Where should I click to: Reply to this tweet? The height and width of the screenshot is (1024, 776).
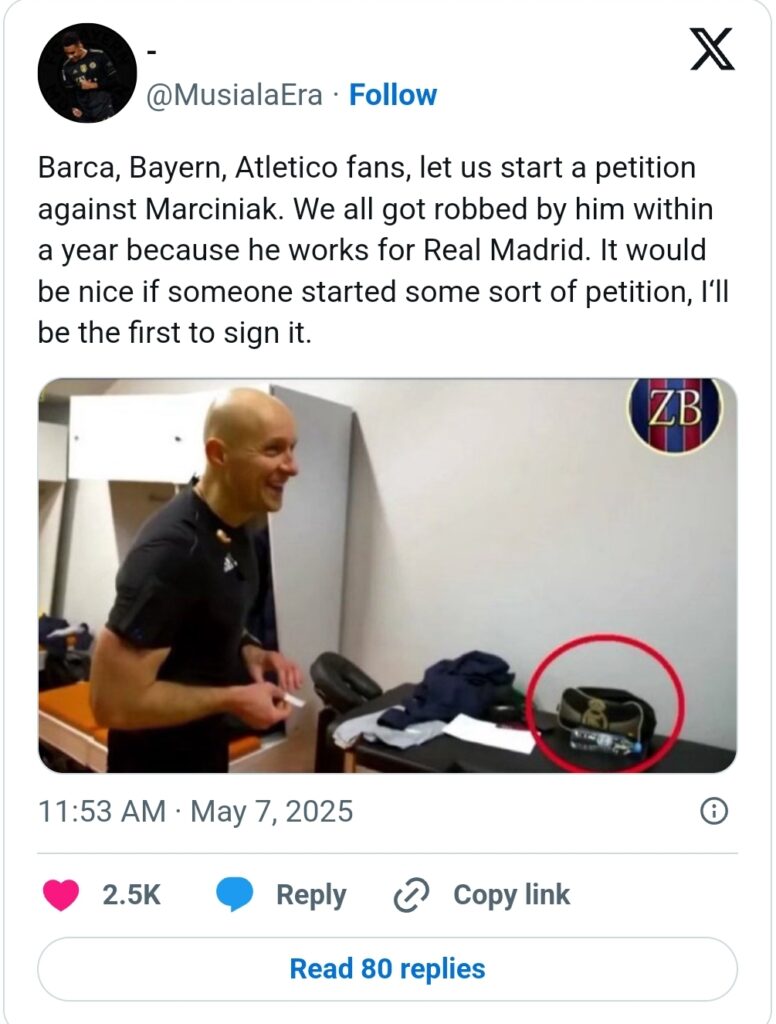(x=283, y=894)
